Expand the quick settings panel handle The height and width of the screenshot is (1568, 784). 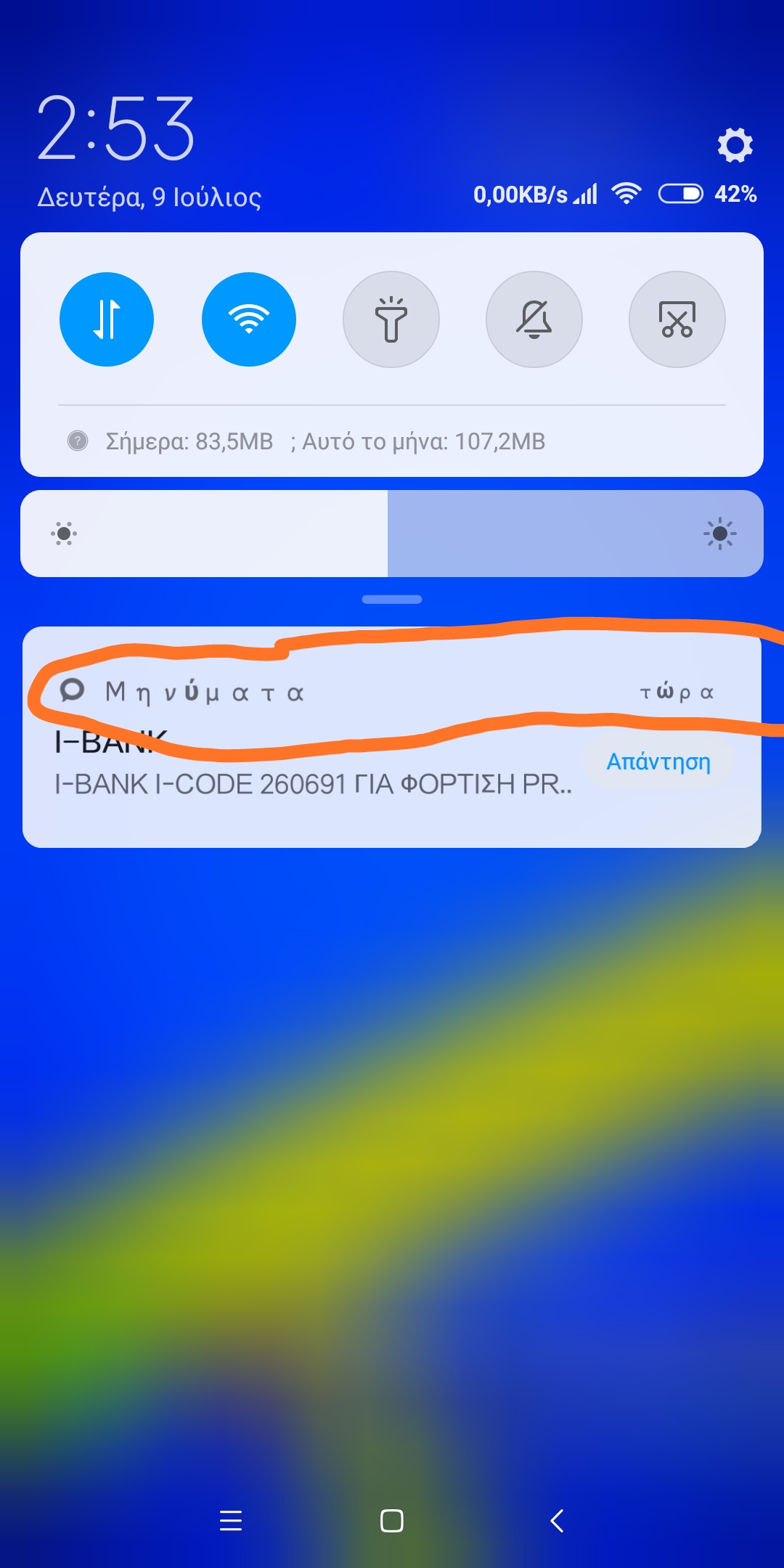[392, 600]
